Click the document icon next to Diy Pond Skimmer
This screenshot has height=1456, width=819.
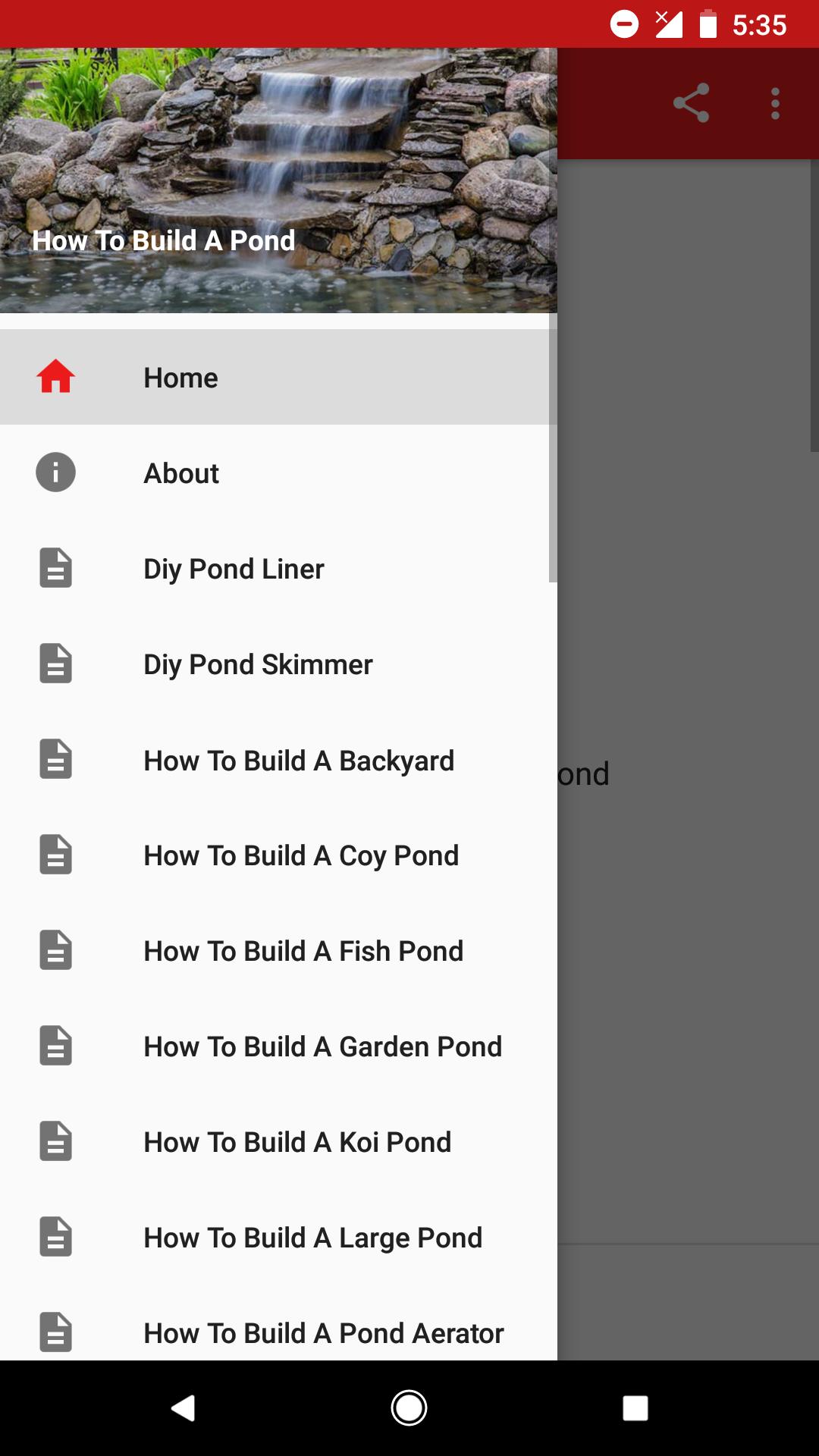pyautogui.click(x=55, y=664)
